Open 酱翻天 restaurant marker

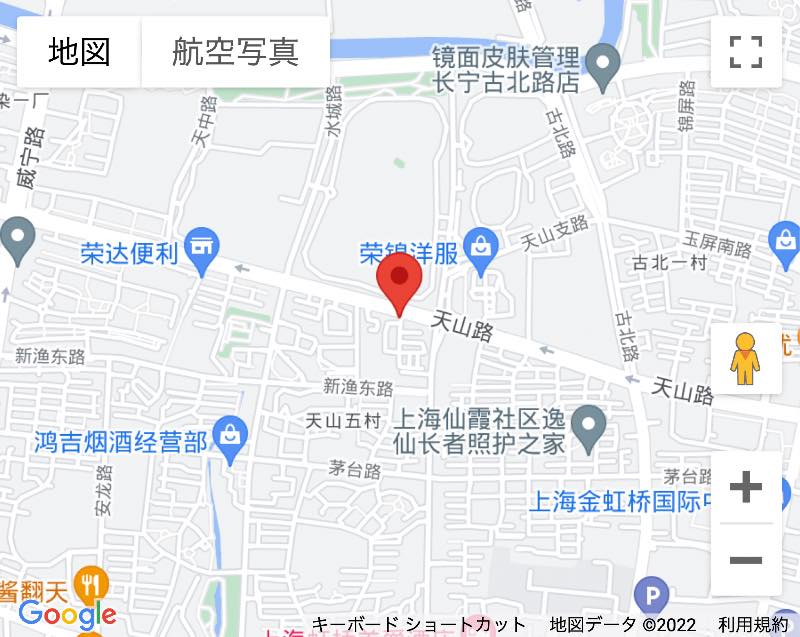(93, 583)
